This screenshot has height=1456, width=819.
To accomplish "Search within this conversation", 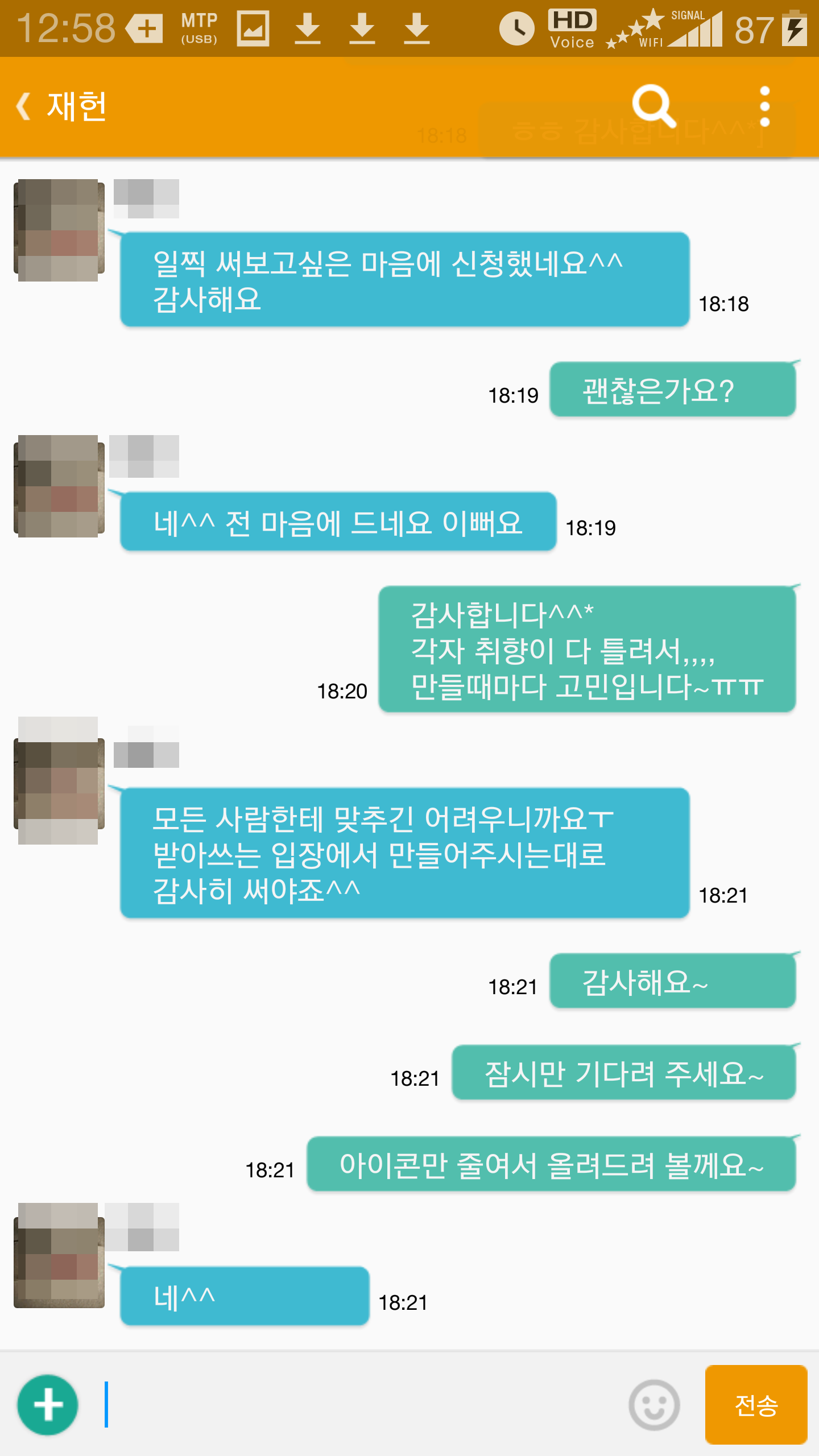I will point(653,106).
